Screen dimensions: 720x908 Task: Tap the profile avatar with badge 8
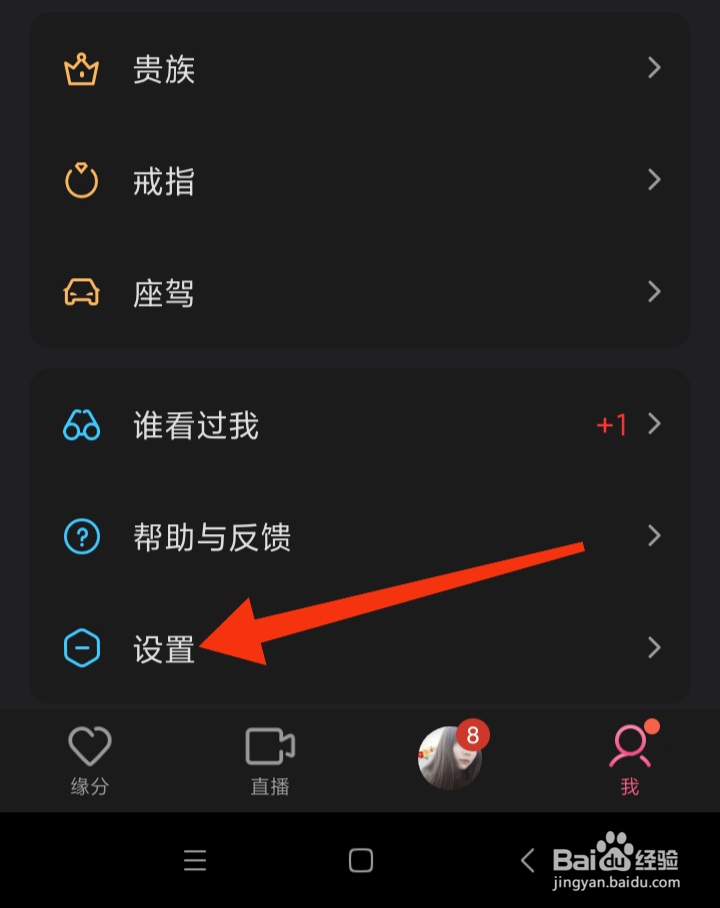pos(450,758)
